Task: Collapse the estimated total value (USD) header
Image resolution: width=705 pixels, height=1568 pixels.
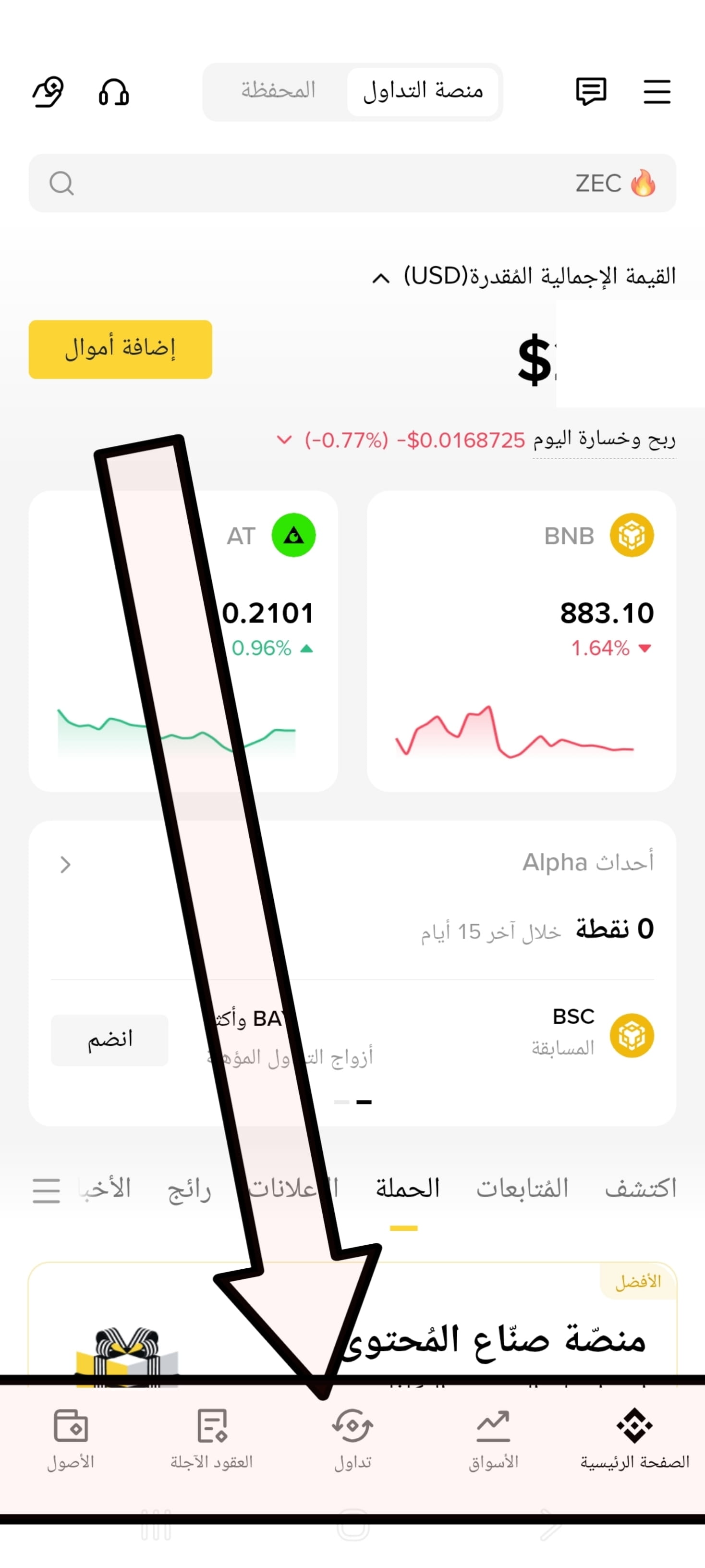Action: click(381, 278)
